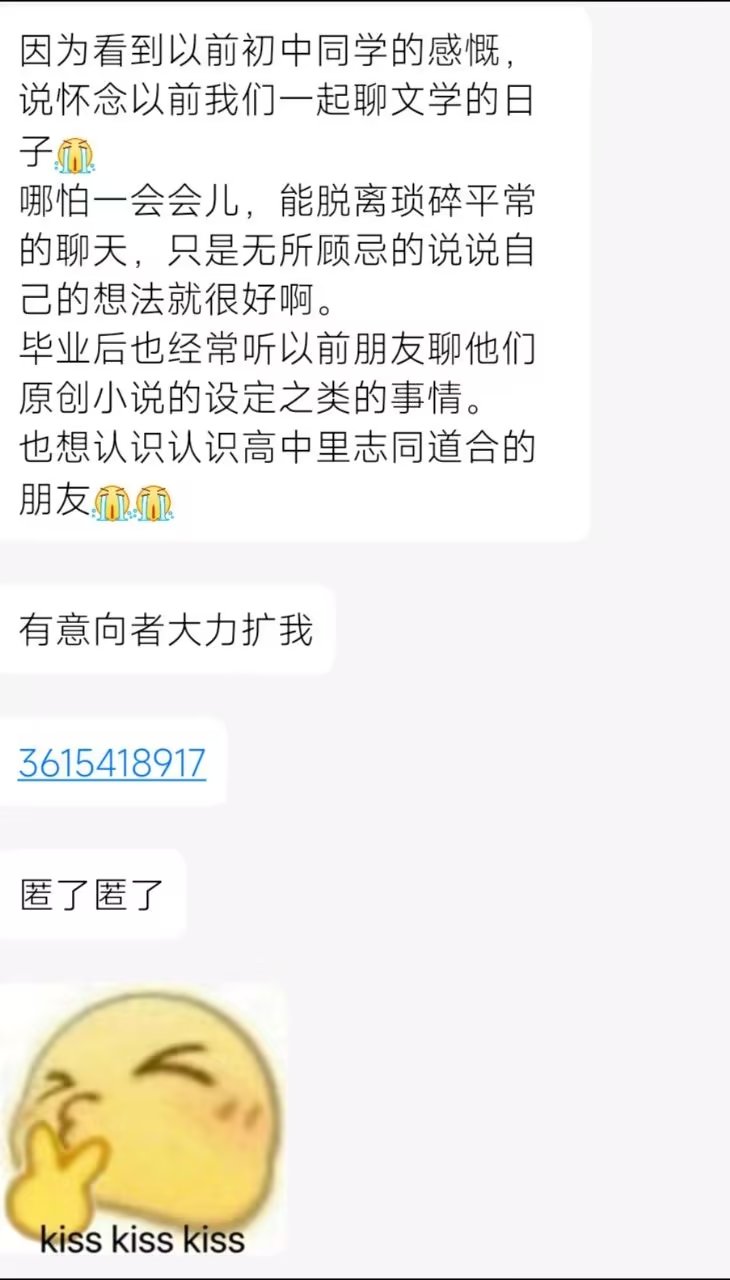This screenshot has width=730, height=1280.
Task: Open the linked number 3615418917
Action: 112,764
